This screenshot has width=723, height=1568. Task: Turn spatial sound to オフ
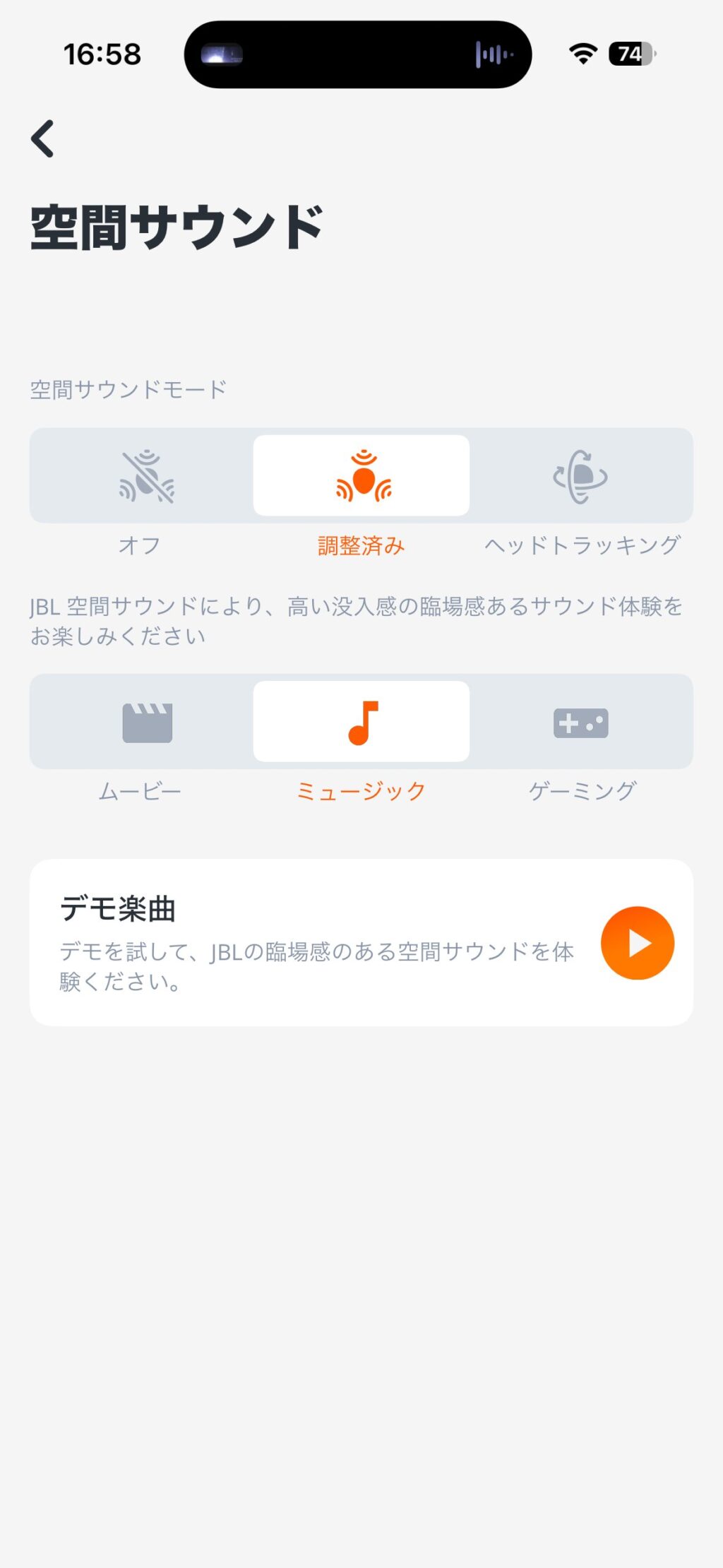pyautogui.click(x=146, y=476)
